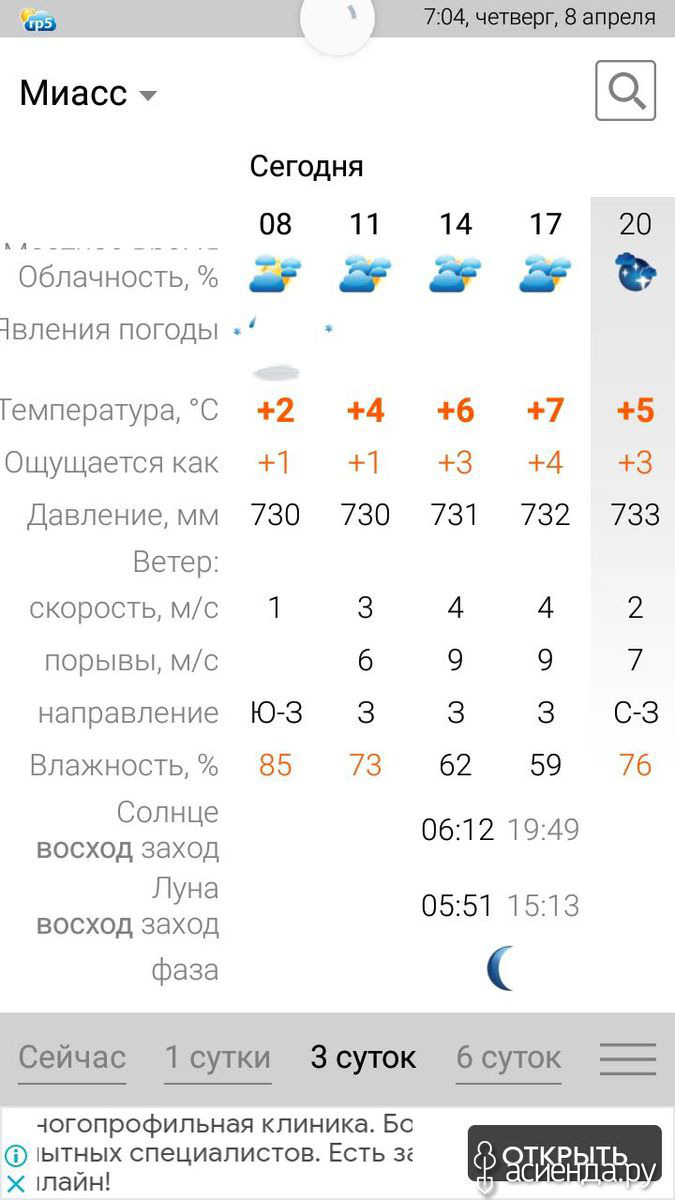Open the ad info icon
The width and height of the screenshot is (675, 1200).
[16, 1156]
